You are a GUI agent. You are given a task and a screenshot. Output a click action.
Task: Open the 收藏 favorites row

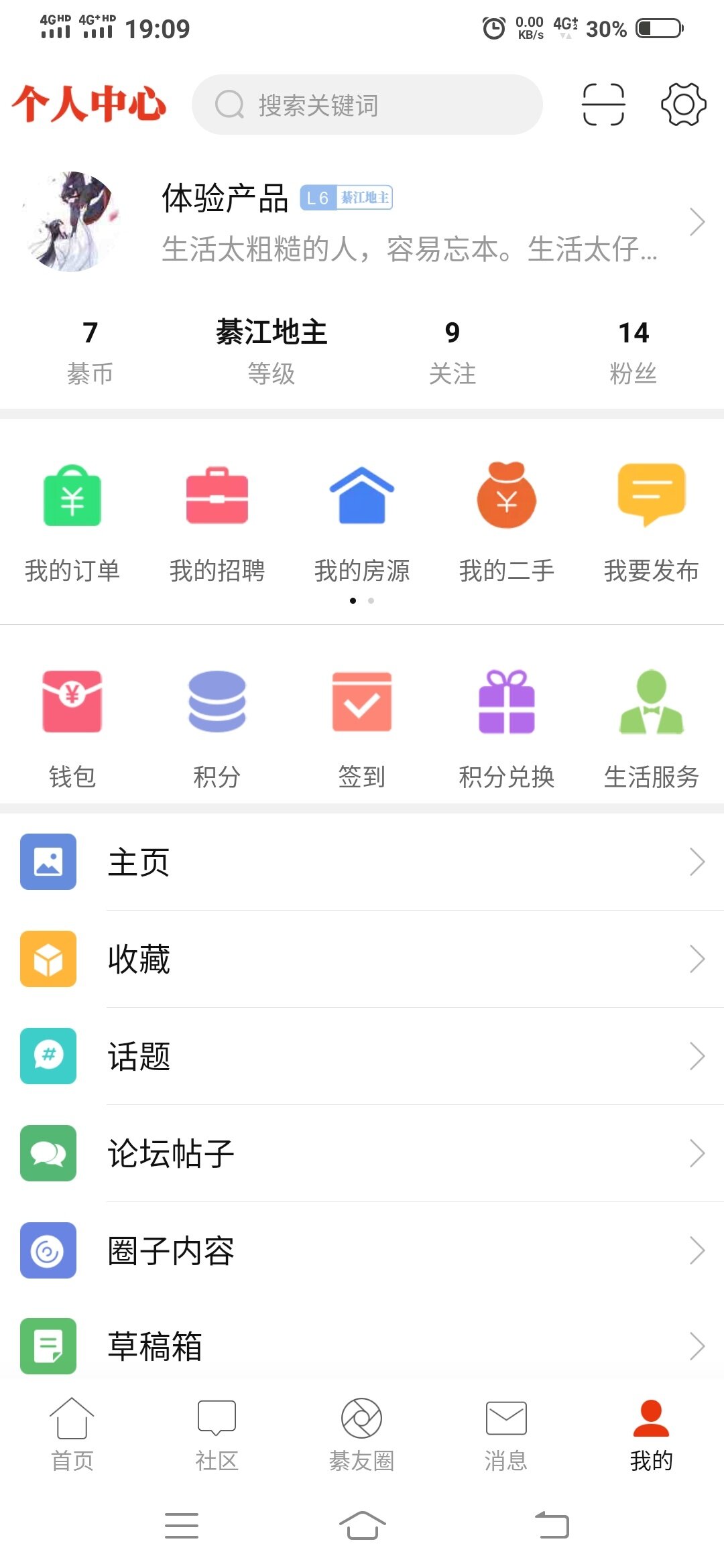tap(362, 959)
